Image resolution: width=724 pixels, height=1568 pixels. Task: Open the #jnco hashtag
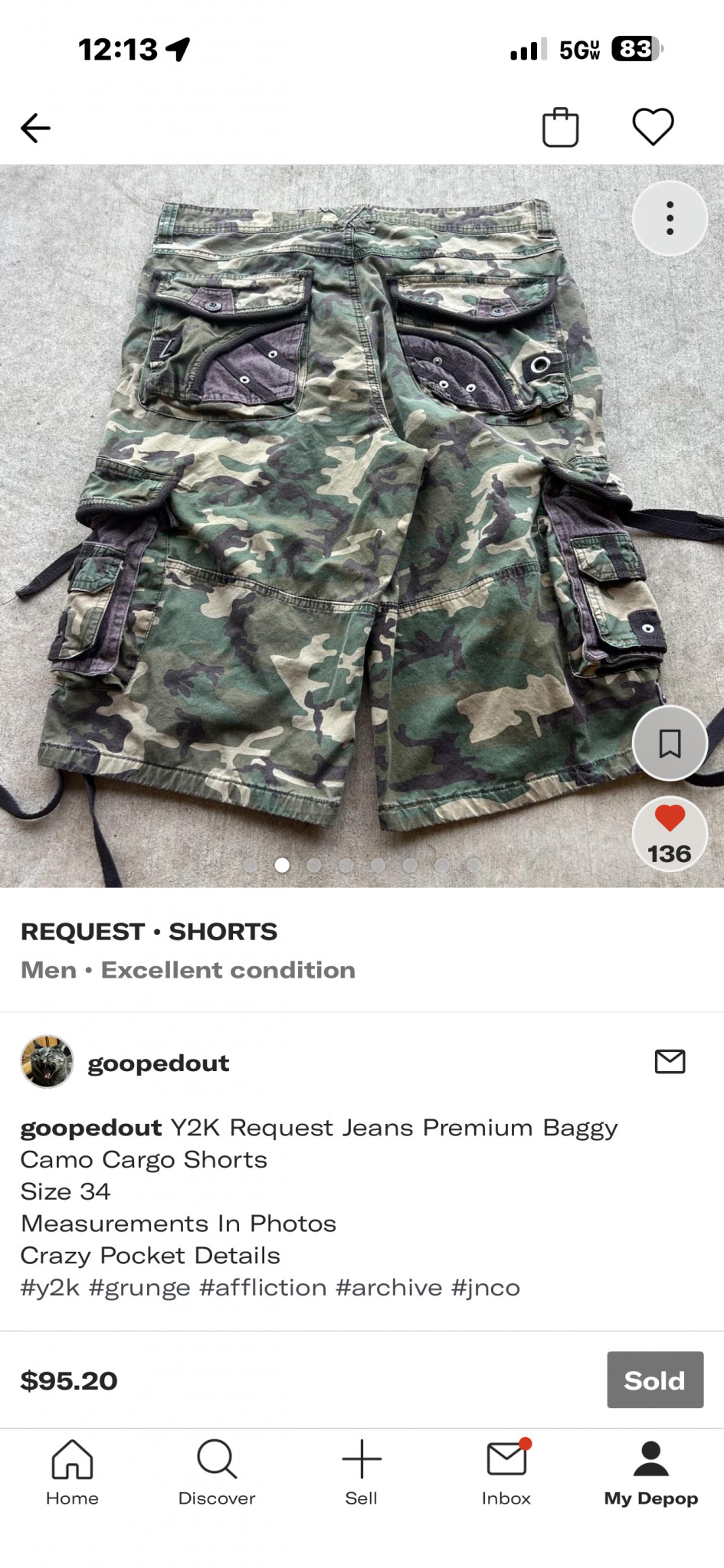(486, 1288)
